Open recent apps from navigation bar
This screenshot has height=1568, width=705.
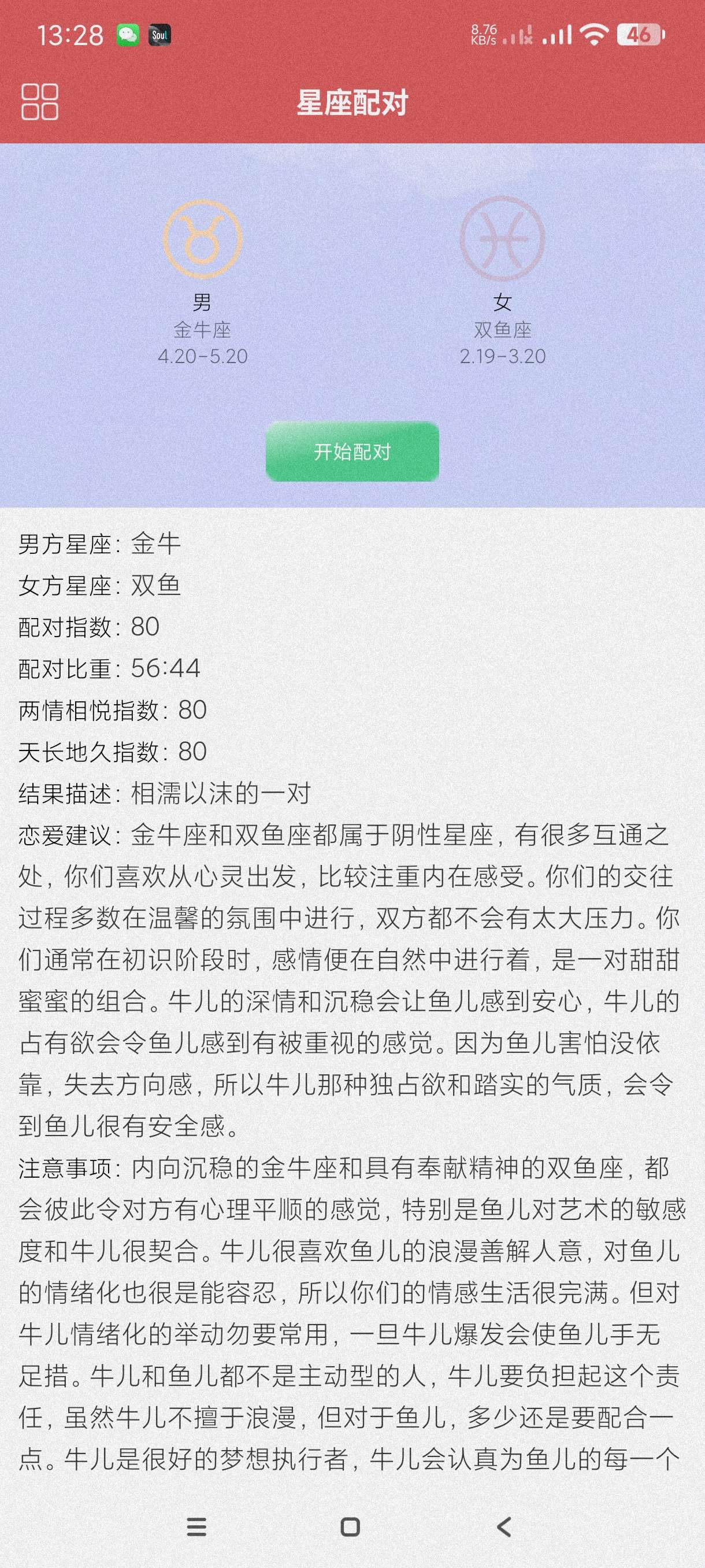(x=196, y=1526)
